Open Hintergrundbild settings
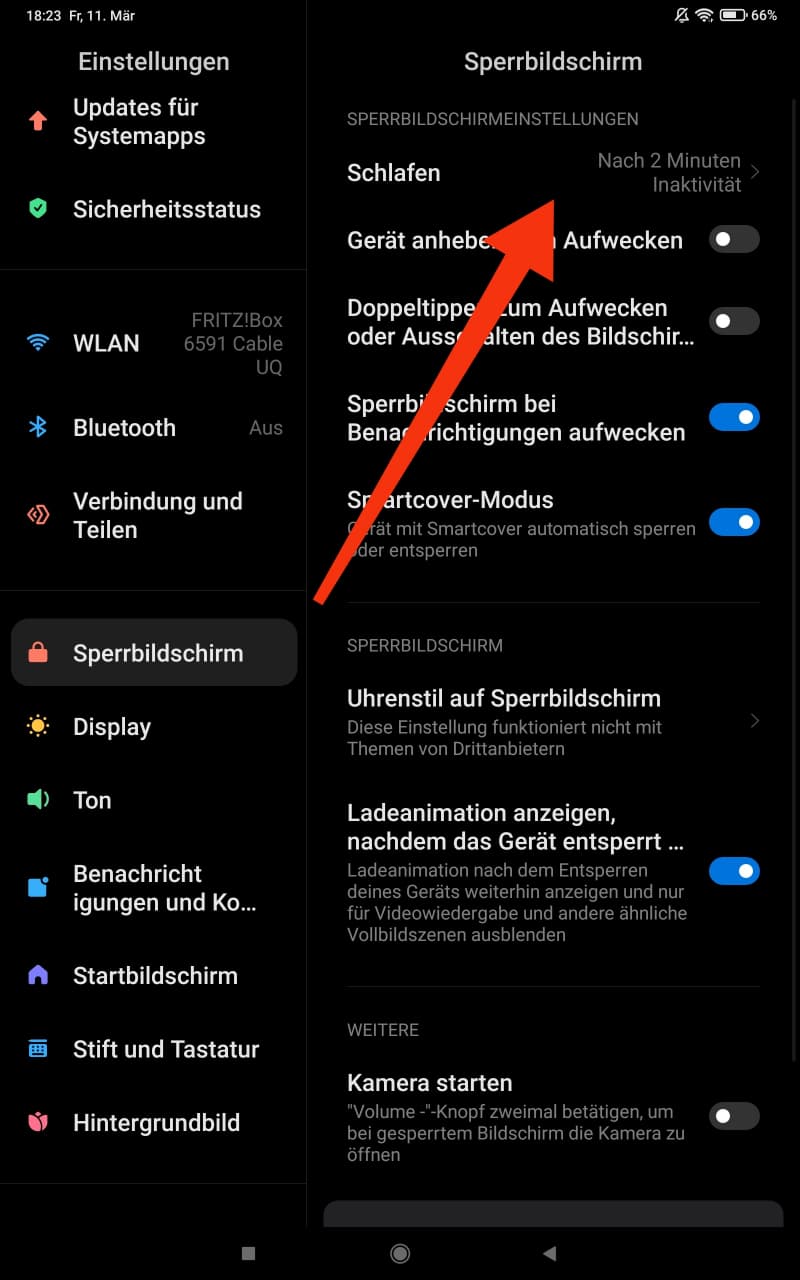 [x=154, y=1123]
